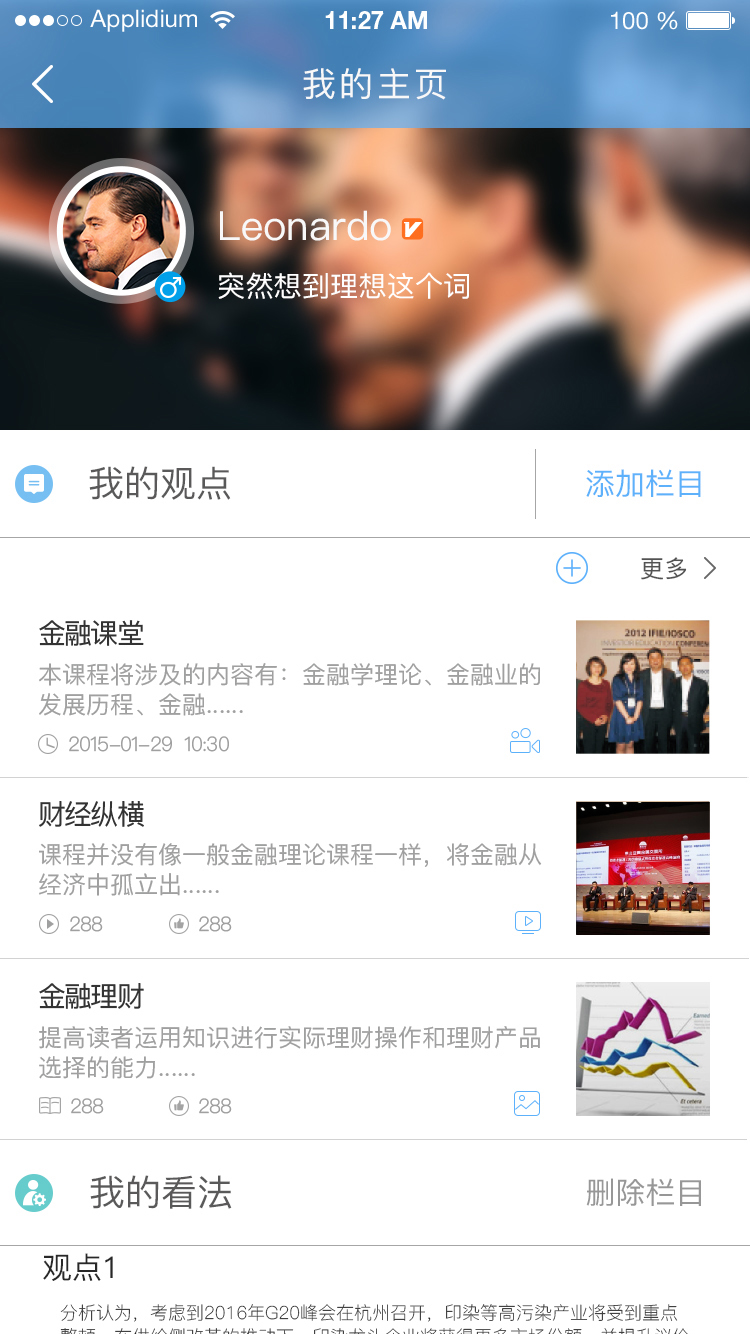This screenshot has width=750, height=1334.
Task: Click 删除栏目 to remove the column
Action: click(x=644, y=1193)
